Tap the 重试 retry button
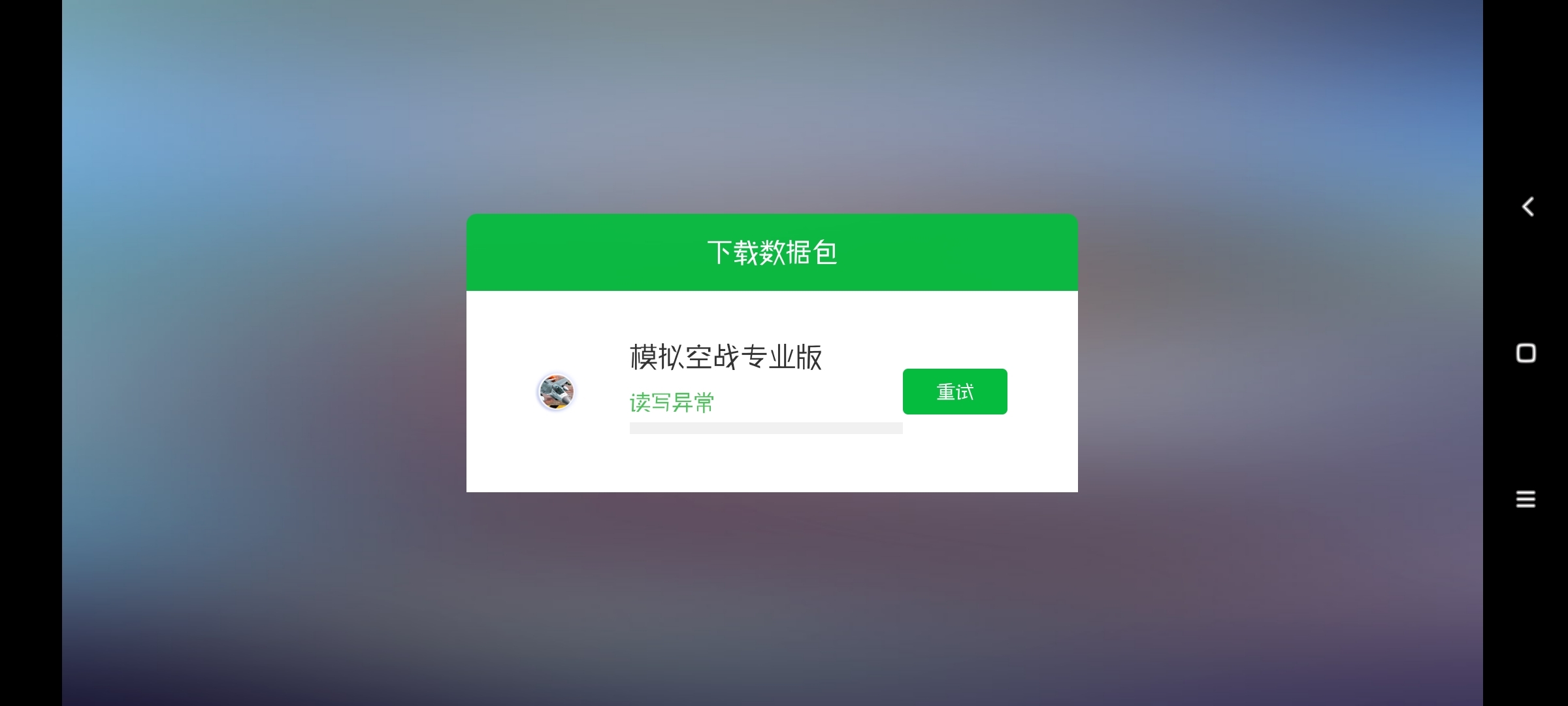This screenshot has height=706, width=1568. click(955, 392)
